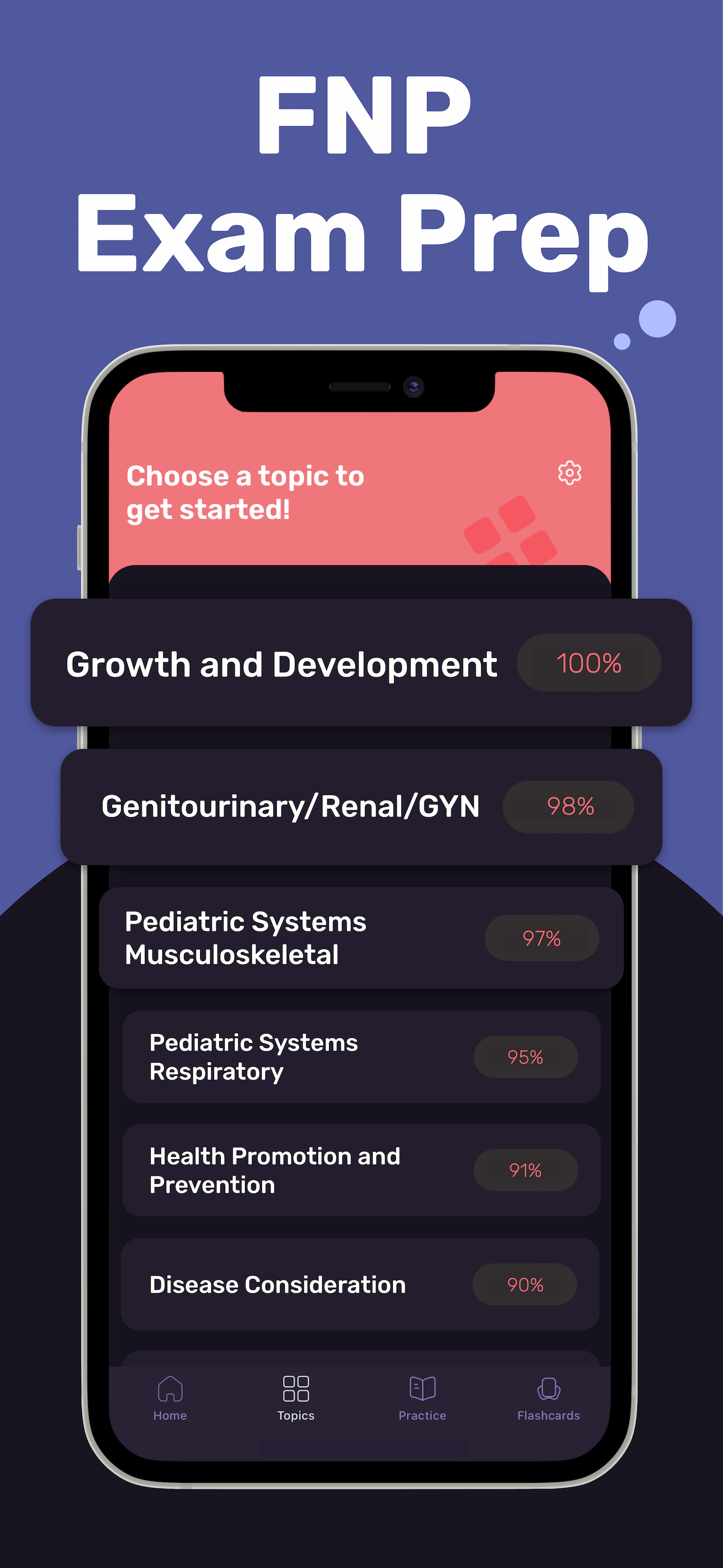Viewport: 723px width, 1568px height.
Task: Click the Home label in navigation bar
Action: [x=170, y=1415]
